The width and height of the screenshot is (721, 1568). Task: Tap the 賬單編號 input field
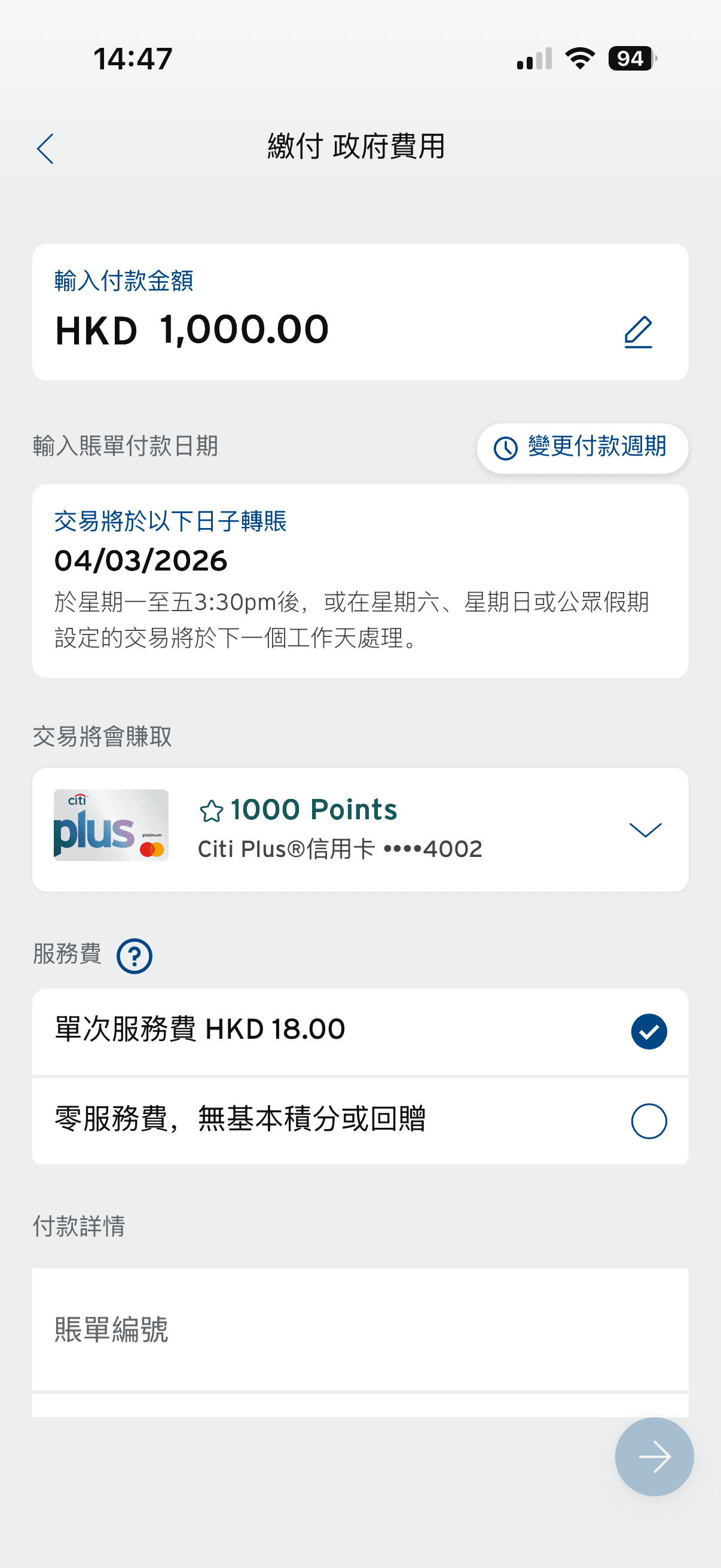pyautogui.click(x=360, y=1329)
